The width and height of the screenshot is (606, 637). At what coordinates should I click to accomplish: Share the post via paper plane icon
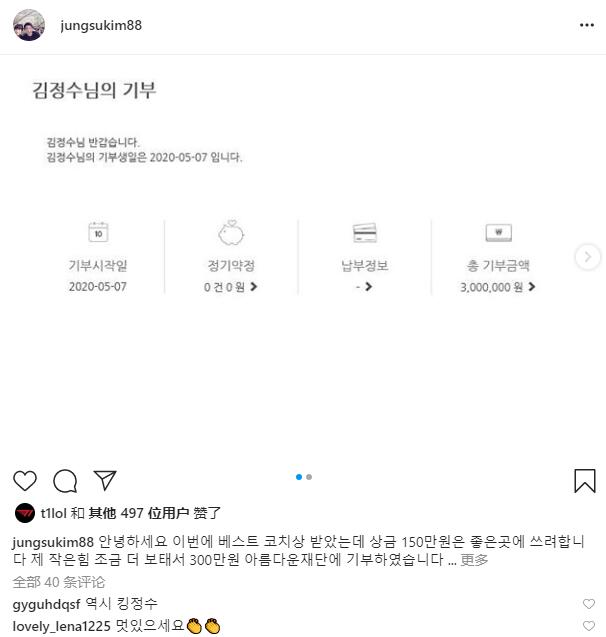pos(105,481)
